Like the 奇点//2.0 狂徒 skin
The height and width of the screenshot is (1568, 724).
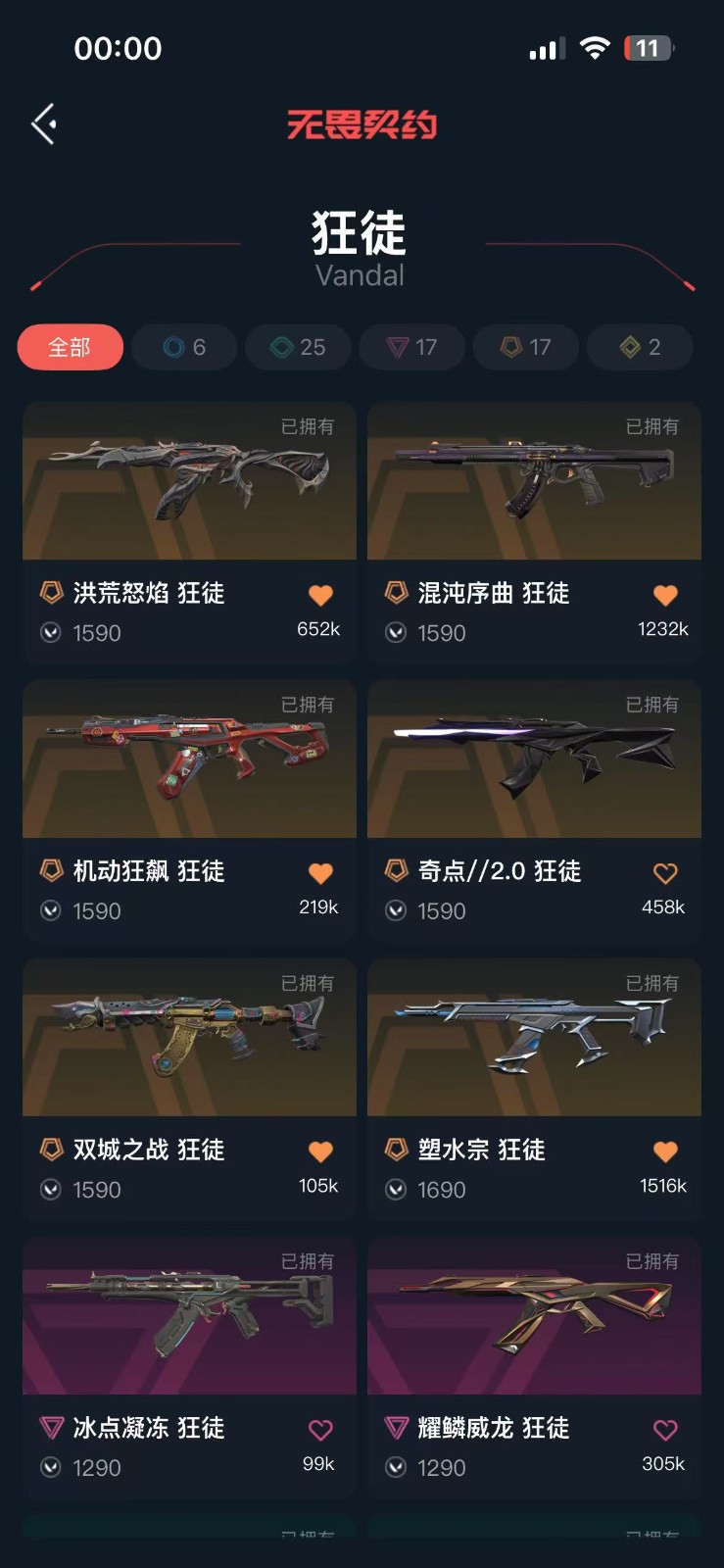[665, 873]
